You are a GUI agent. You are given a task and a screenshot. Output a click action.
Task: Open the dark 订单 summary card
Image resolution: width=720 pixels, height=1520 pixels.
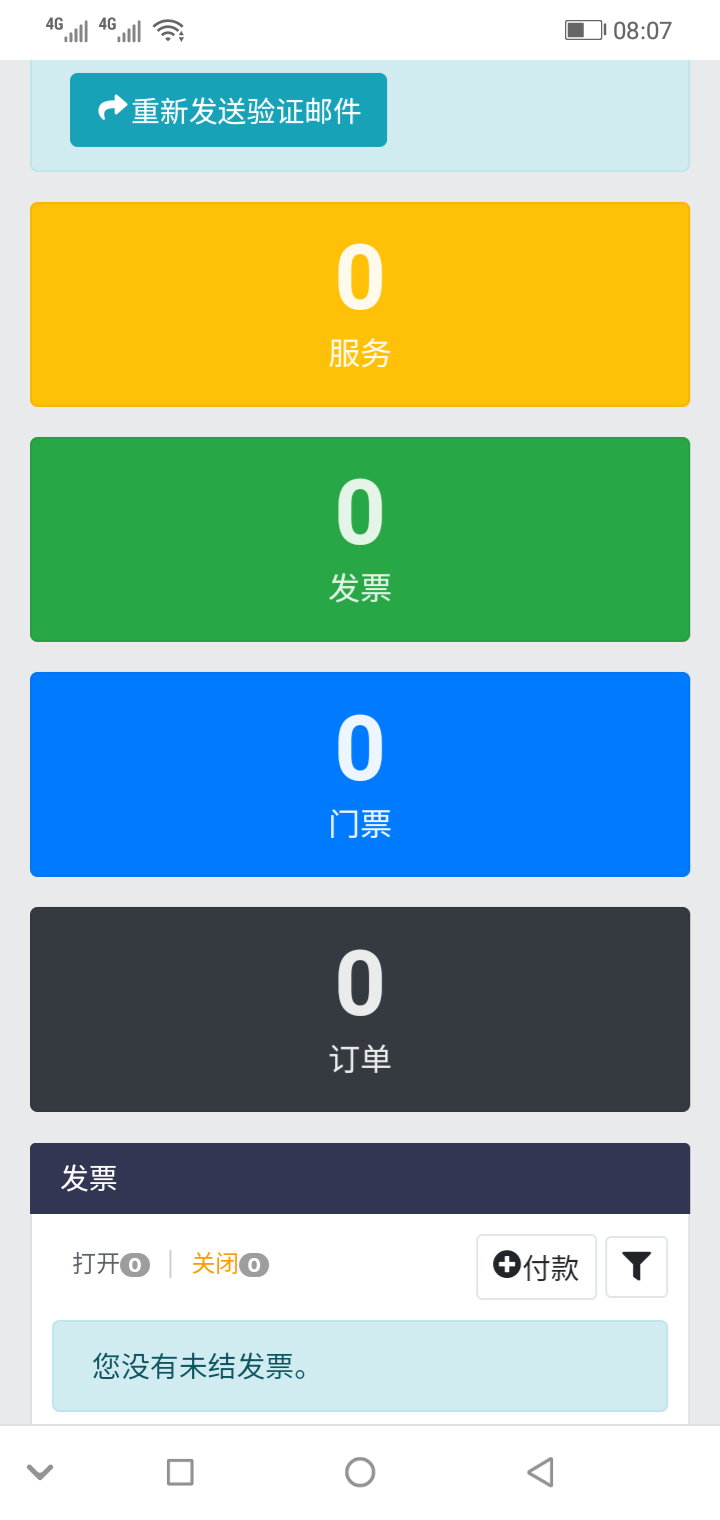[x=360, y=1009]
